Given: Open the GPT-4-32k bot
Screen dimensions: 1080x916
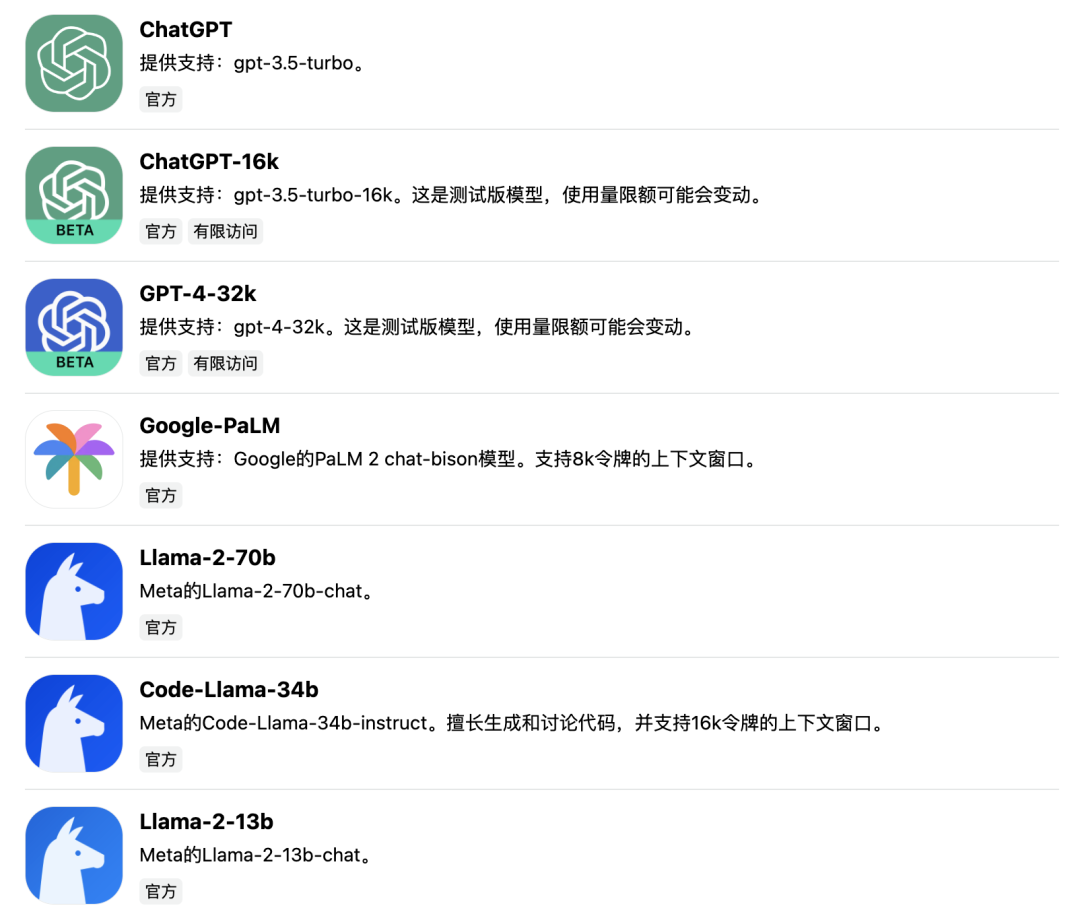Looking at the screenshot, I should [198, 294].
